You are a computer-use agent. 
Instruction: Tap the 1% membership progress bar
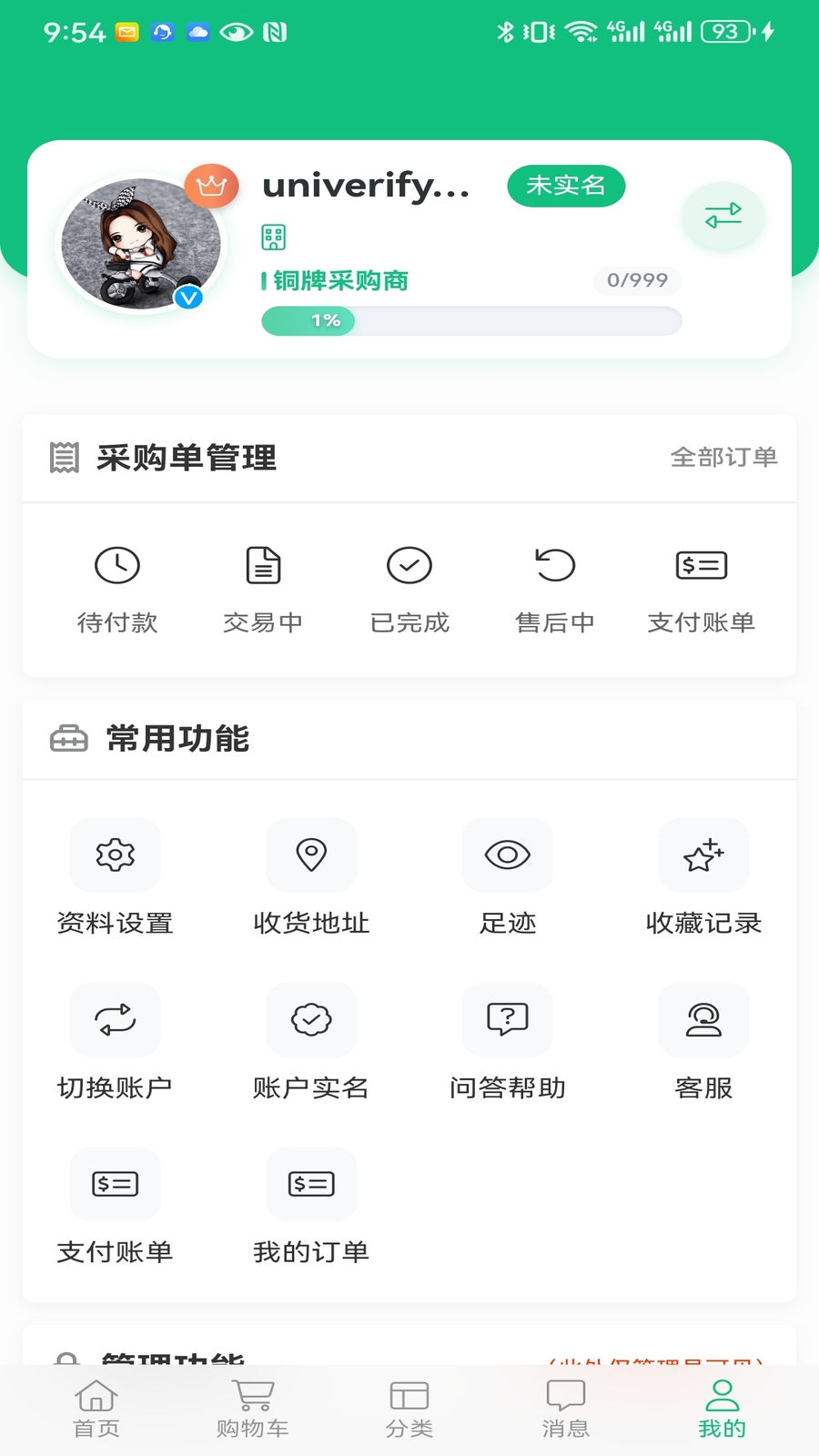point(470,320)
